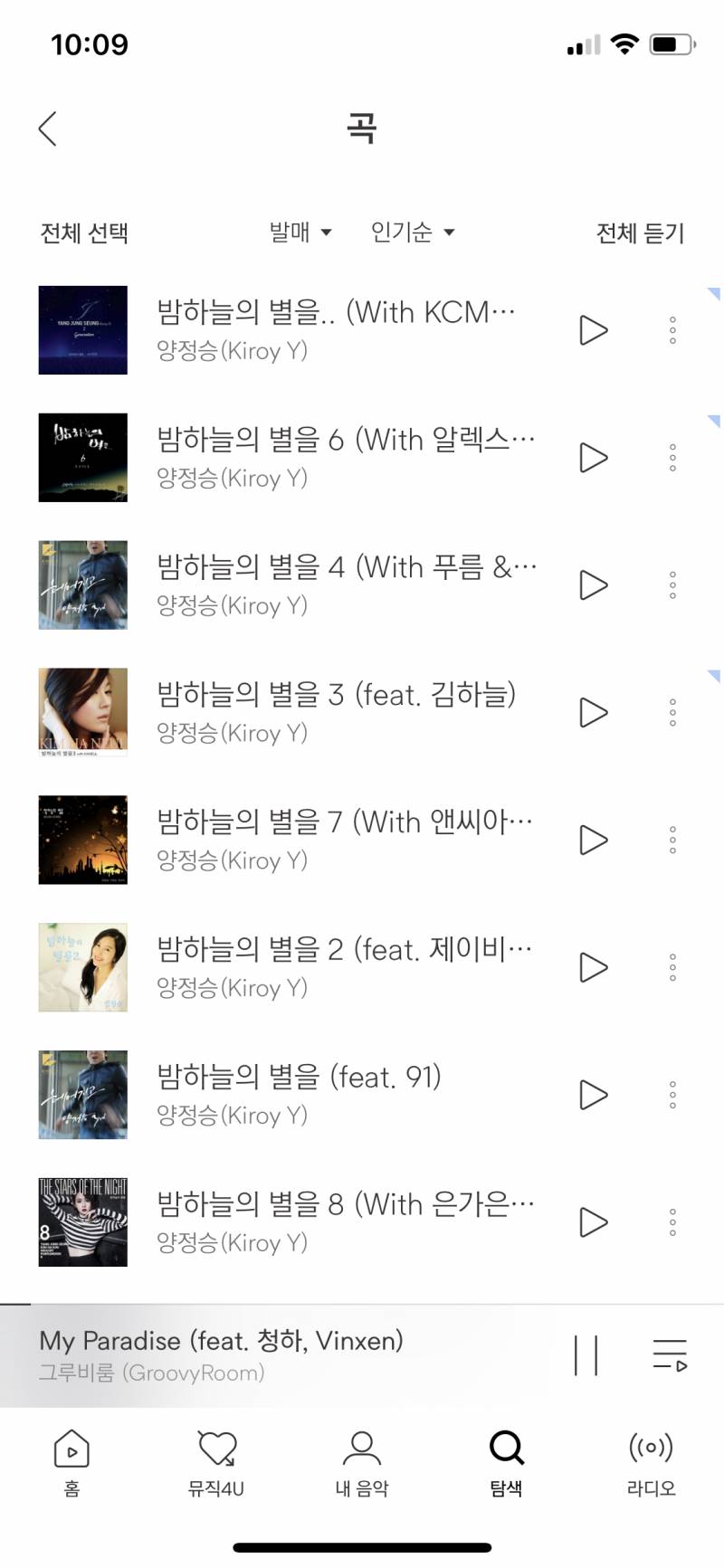This screenshot has height=1568, width=724.
Task: Go back with the arrow
Action: (47, 128)
